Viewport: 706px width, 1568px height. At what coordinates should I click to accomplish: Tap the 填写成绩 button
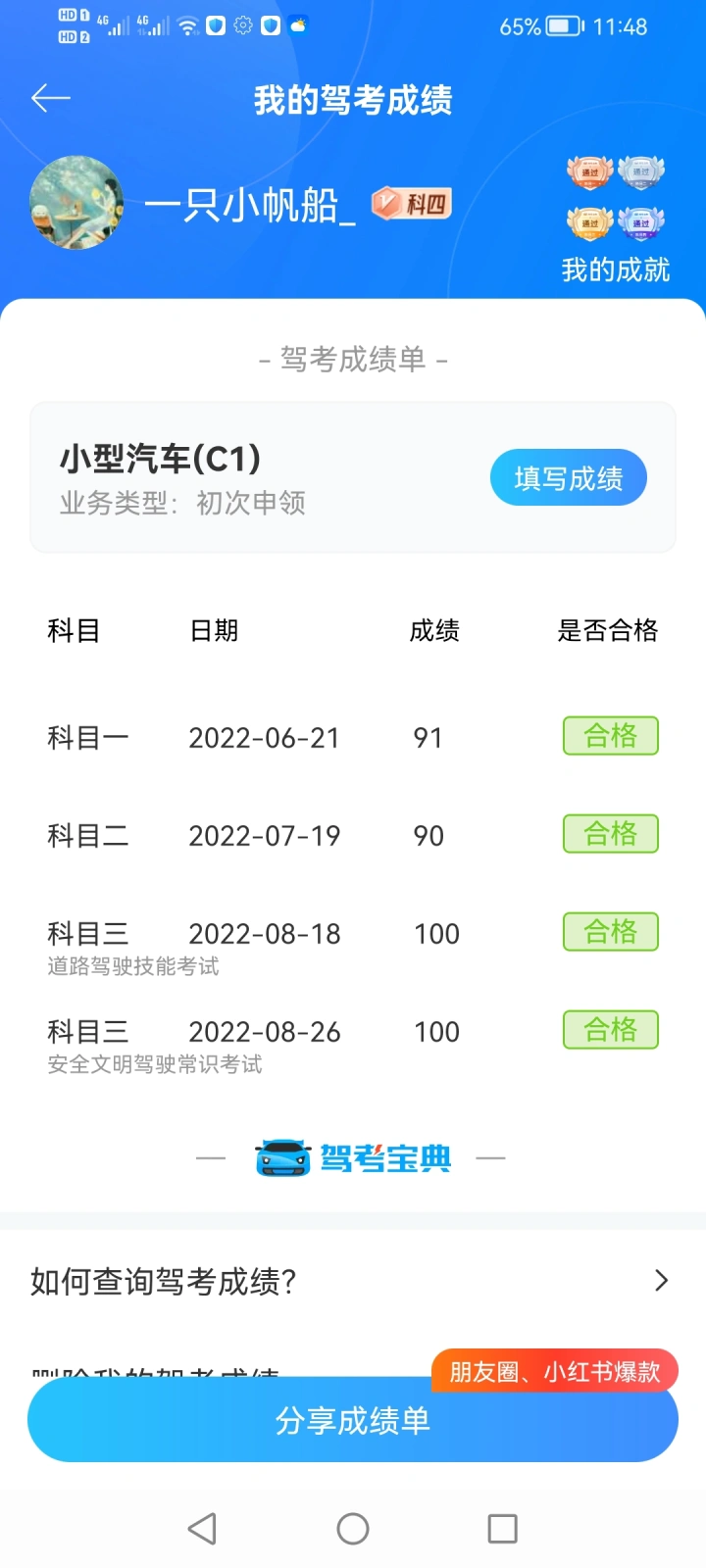(x=568, y=478)
